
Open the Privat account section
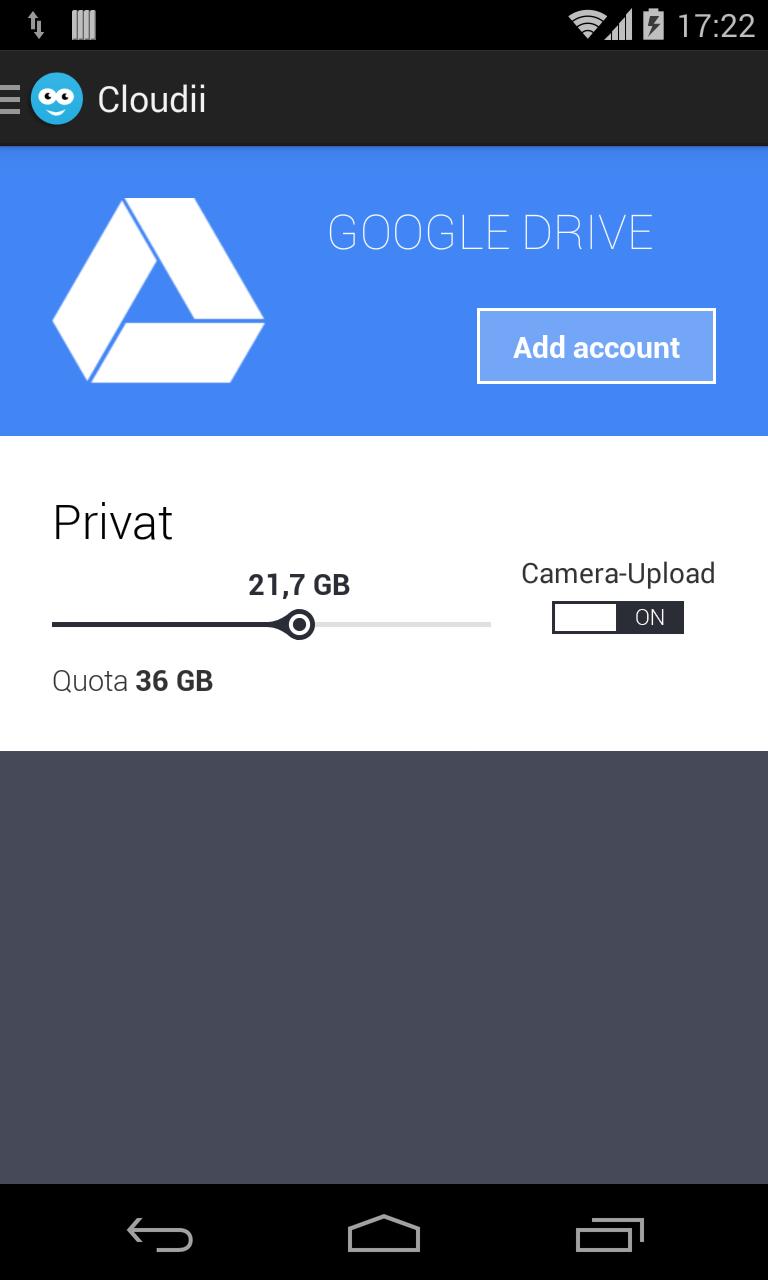[113, 521]
